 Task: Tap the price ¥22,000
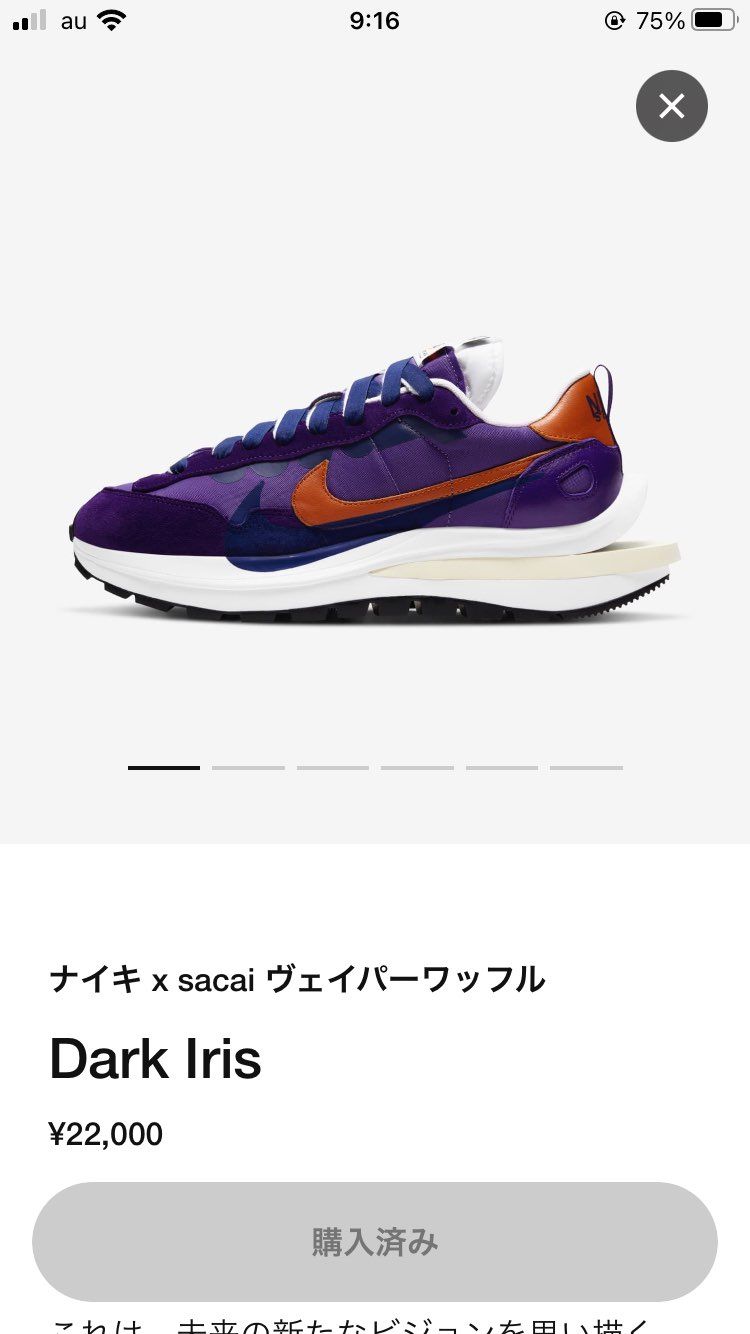click(106, 1134)
